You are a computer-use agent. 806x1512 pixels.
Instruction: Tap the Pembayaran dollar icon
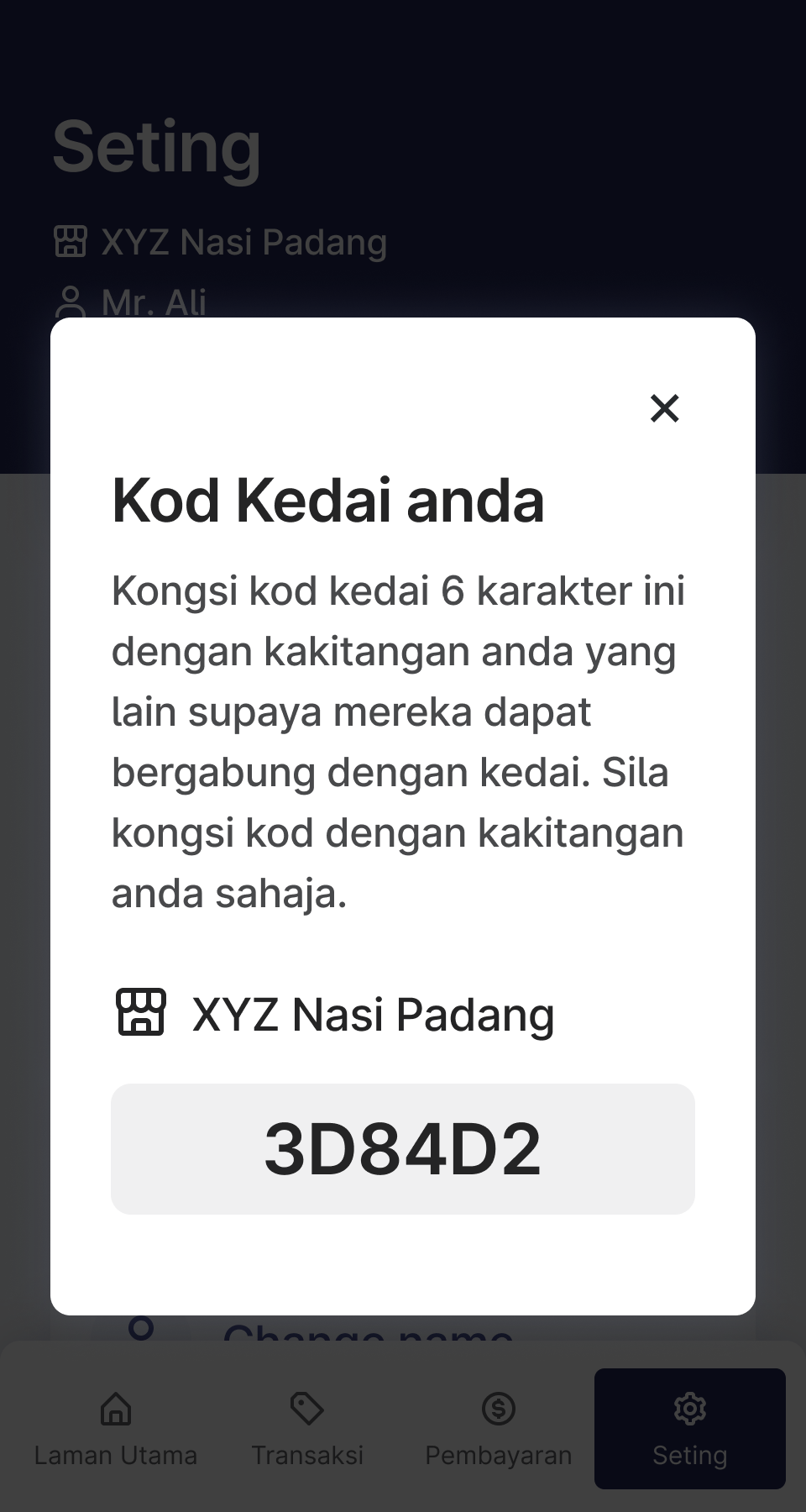coord(498,1410)
